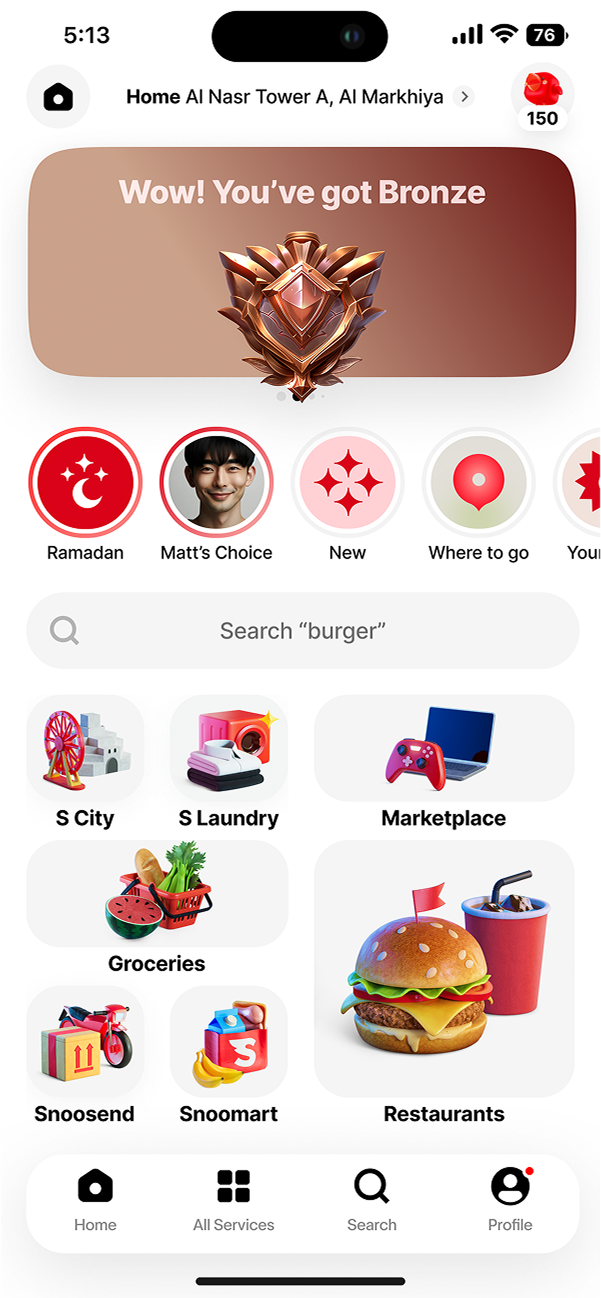The height and width of the screenshot is (1298, 601).
Task: View the New story circle
Action: tap(347, 484)
